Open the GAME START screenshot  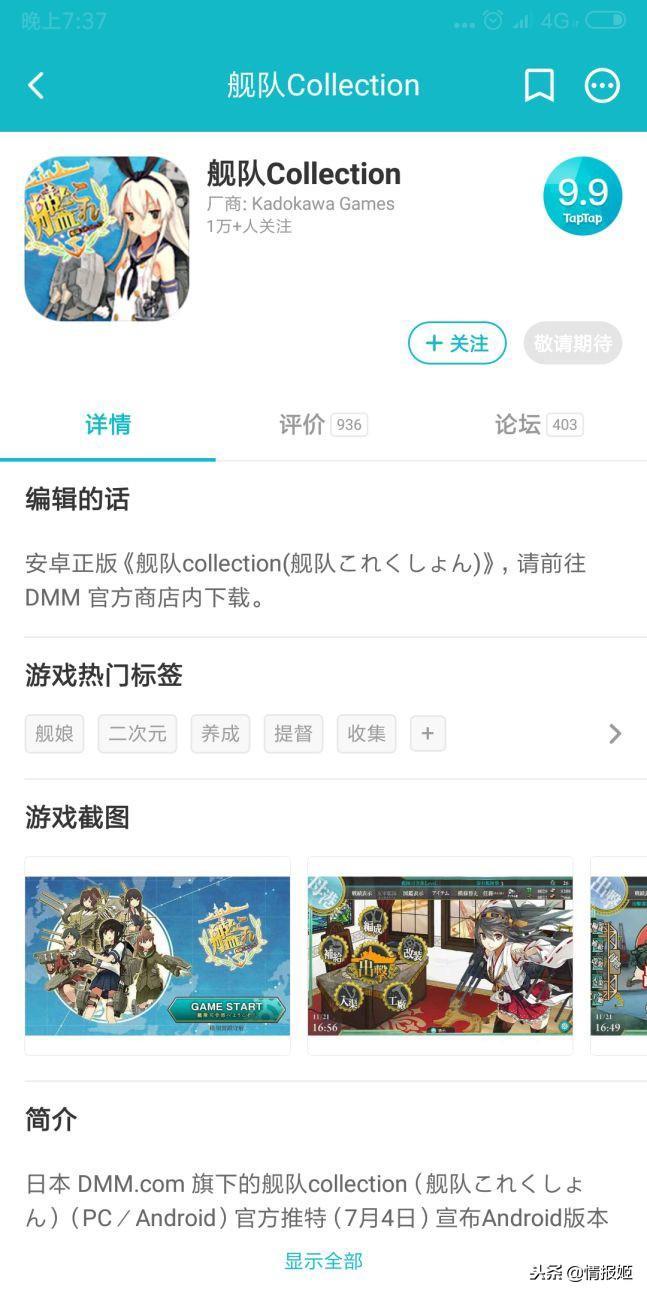[x=157, y=955]
